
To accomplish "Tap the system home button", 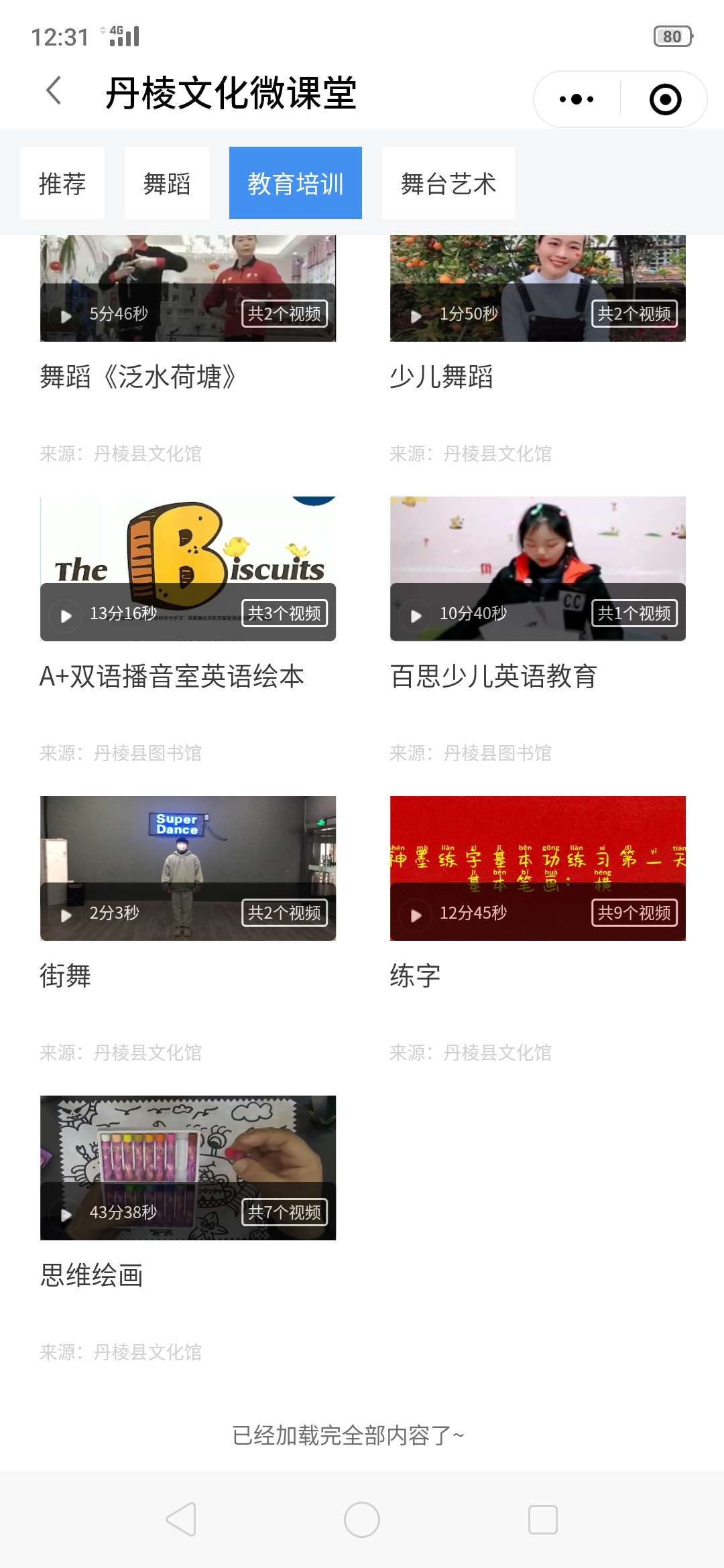I will click(x=362, y=1520).
